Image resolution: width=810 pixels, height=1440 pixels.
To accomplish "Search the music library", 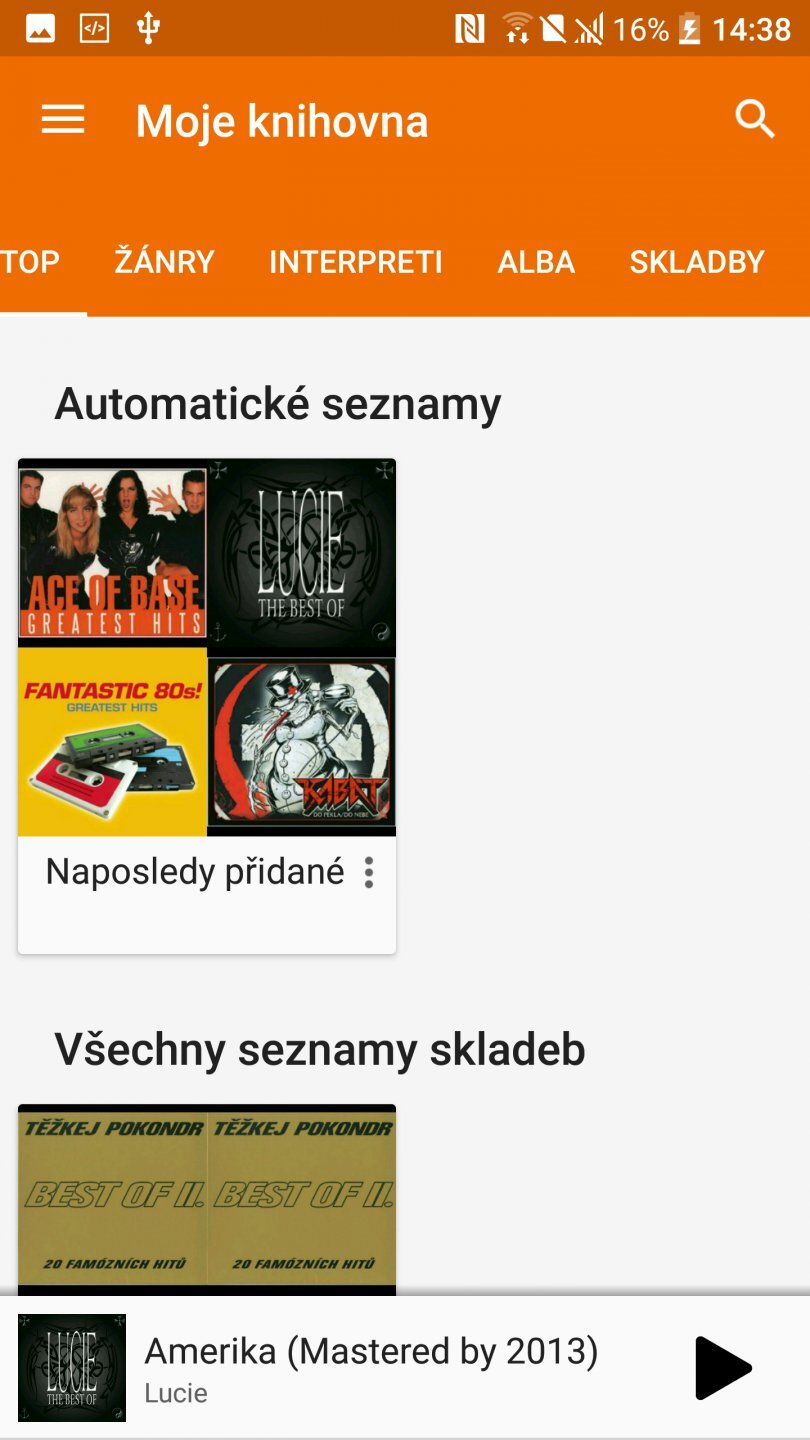I will [x=755, y=120].
